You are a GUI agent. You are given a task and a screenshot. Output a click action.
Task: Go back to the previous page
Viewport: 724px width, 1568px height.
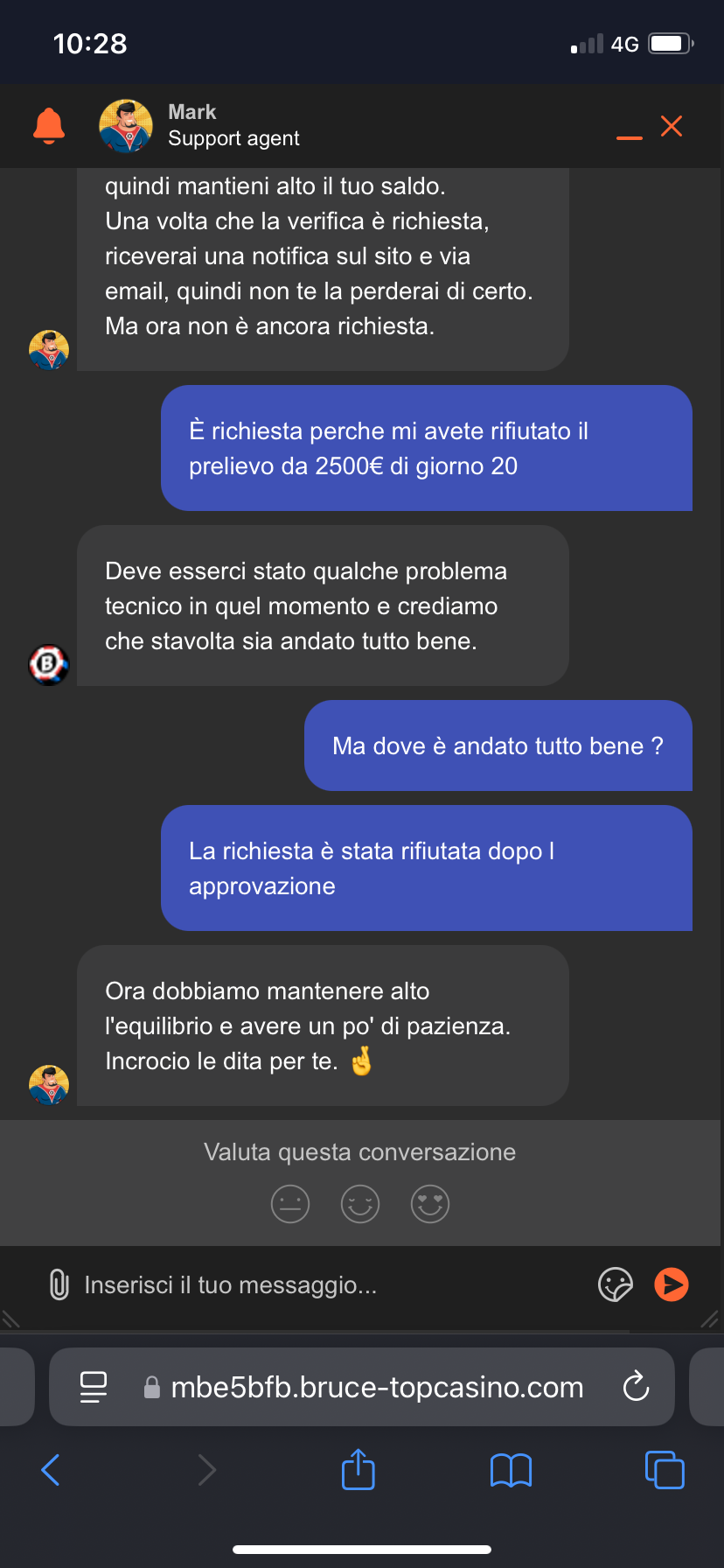[51, 1470]
